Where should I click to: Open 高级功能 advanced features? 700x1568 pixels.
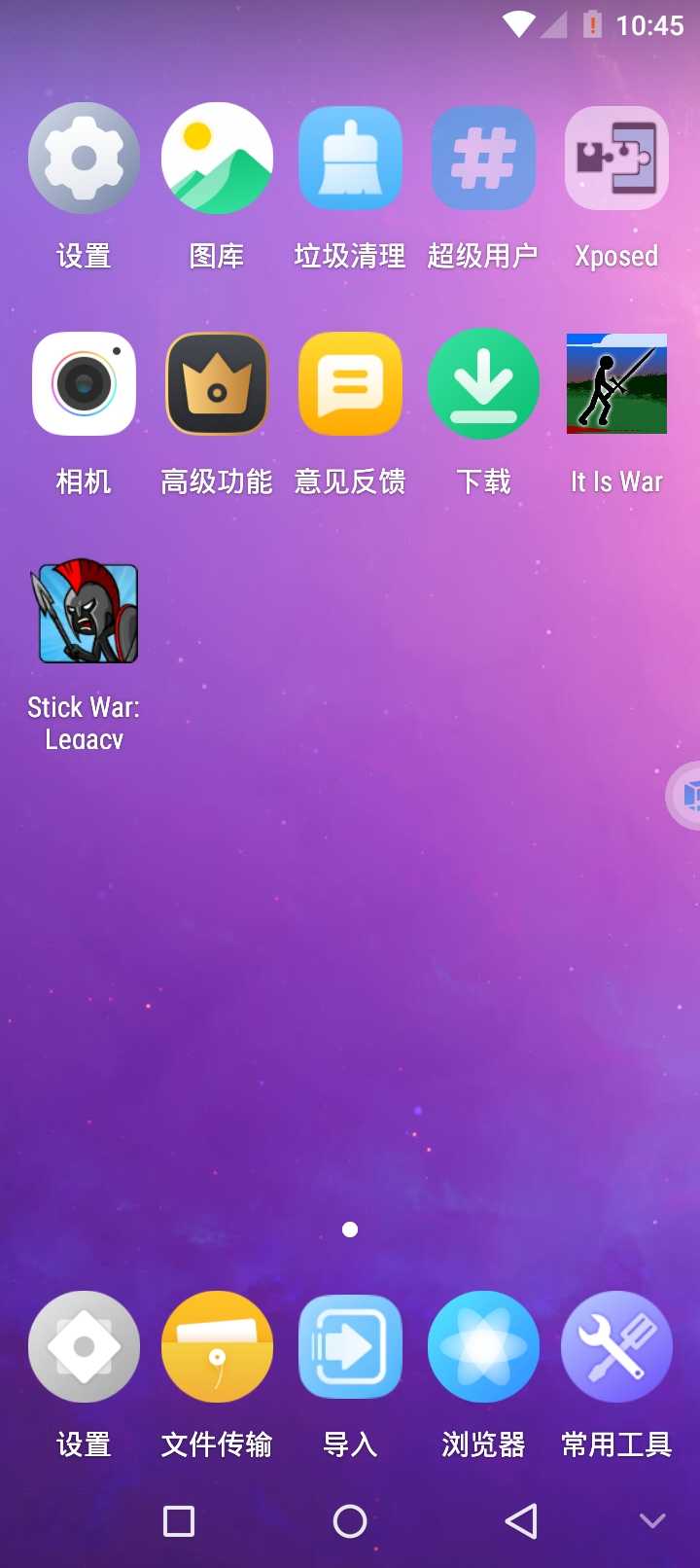tap(217, 384)
